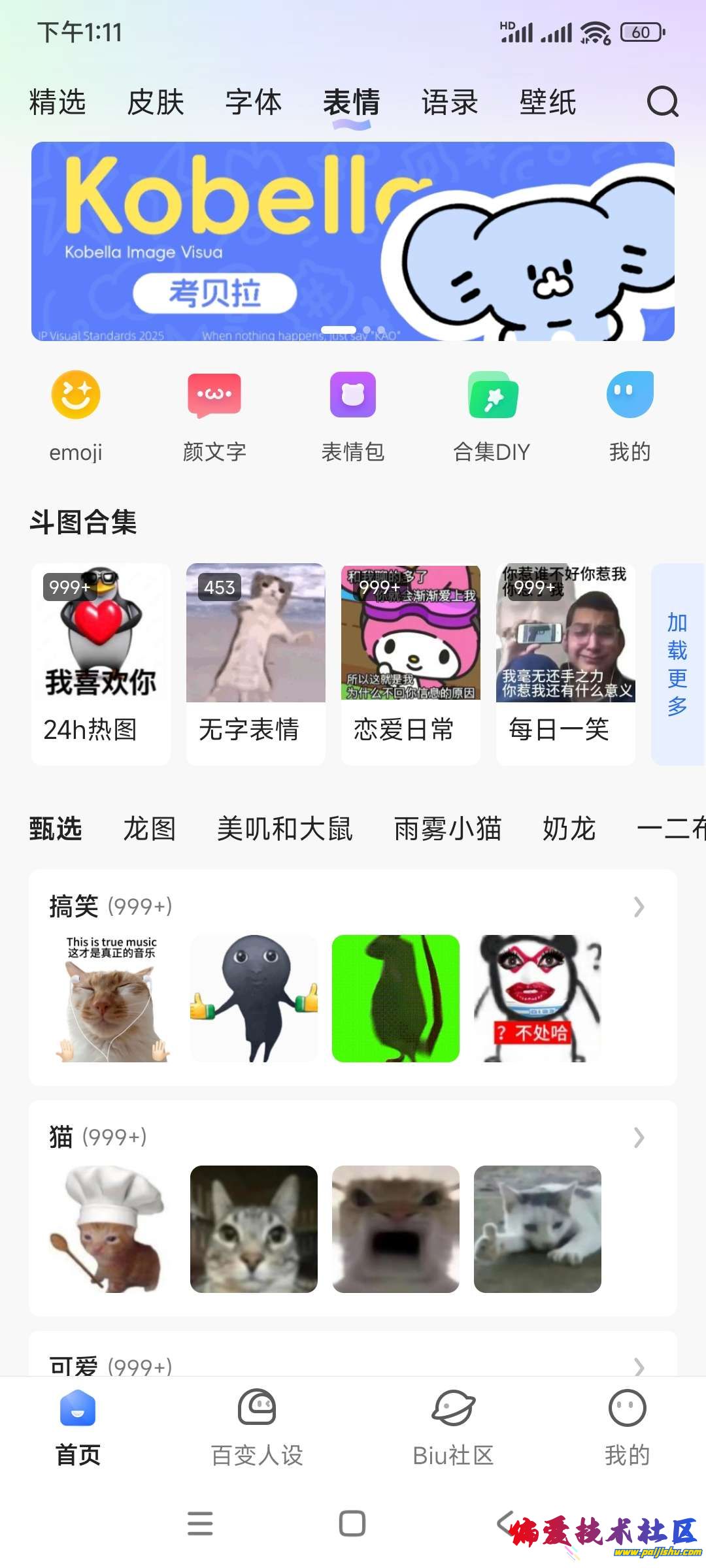Go to the 壁纸 tab
The width and height of the screenshot is (706, 1568).
pyautogui.click(x=548, y=103)
